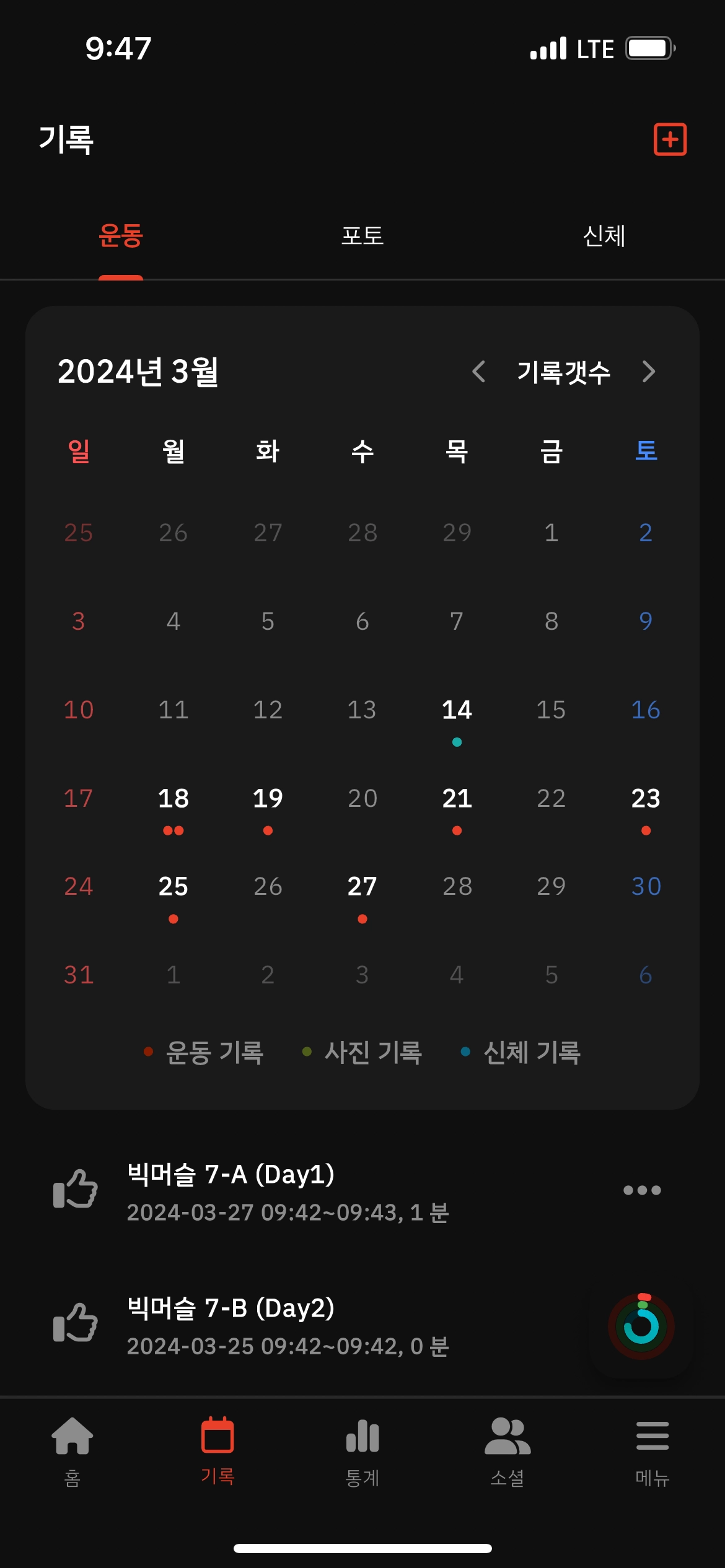Tap the activity rings floating button
Screen dimensions: 725x1568
(641, 1326)
